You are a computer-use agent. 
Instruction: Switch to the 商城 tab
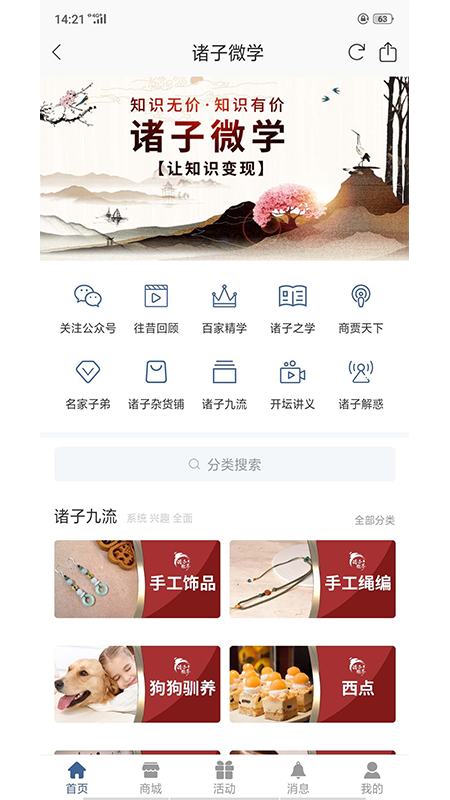[151, 778]
